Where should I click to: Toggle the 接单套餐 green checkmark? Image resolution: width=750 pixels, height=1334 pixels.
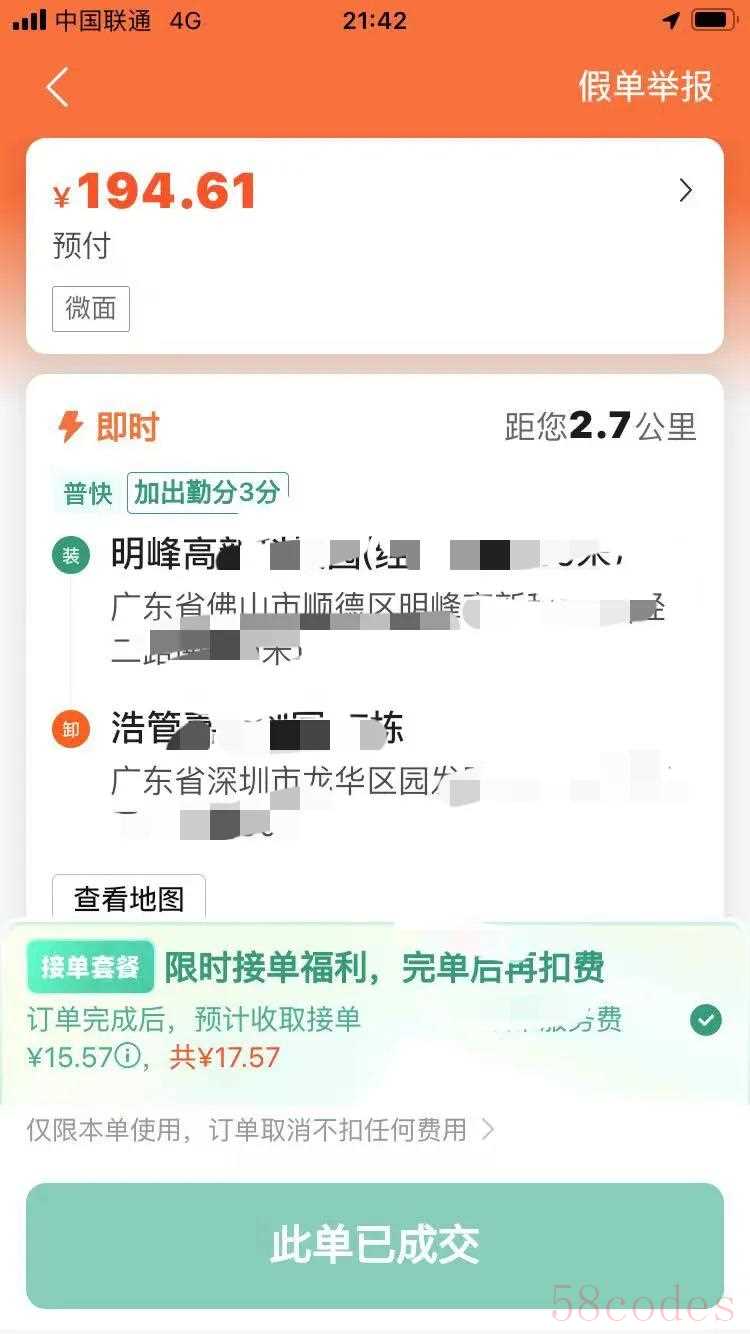tap(706, 1020)
